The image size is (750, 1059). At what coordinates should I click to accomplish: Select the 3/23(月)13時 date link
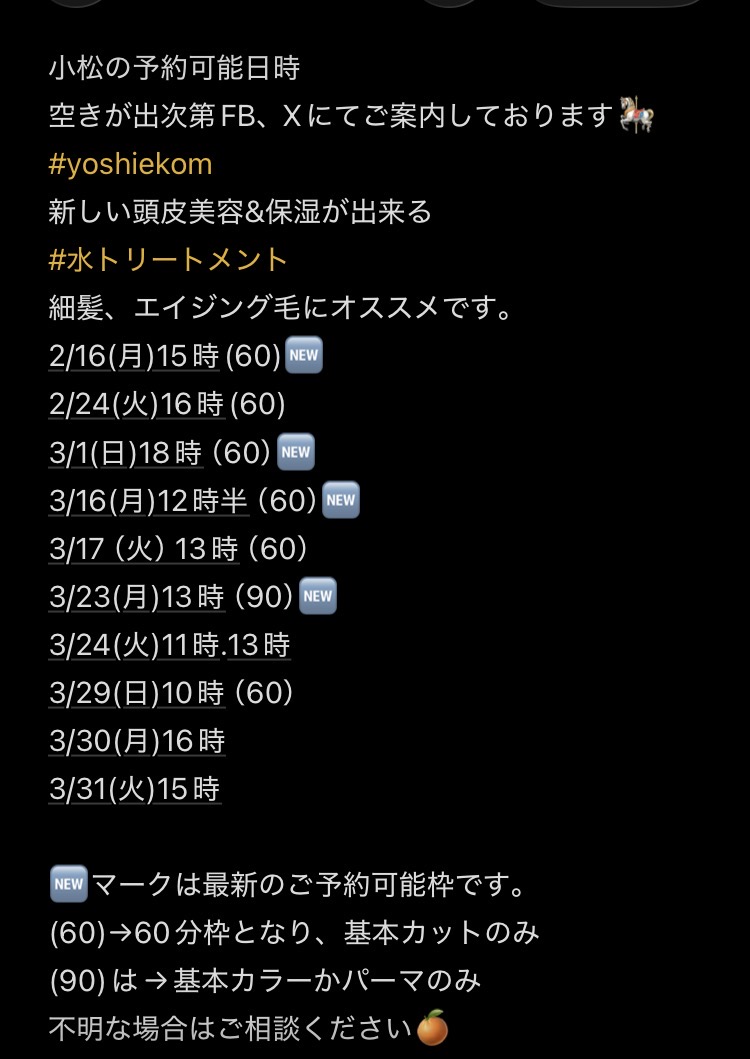pyautogui.click(x=136, y=597)
